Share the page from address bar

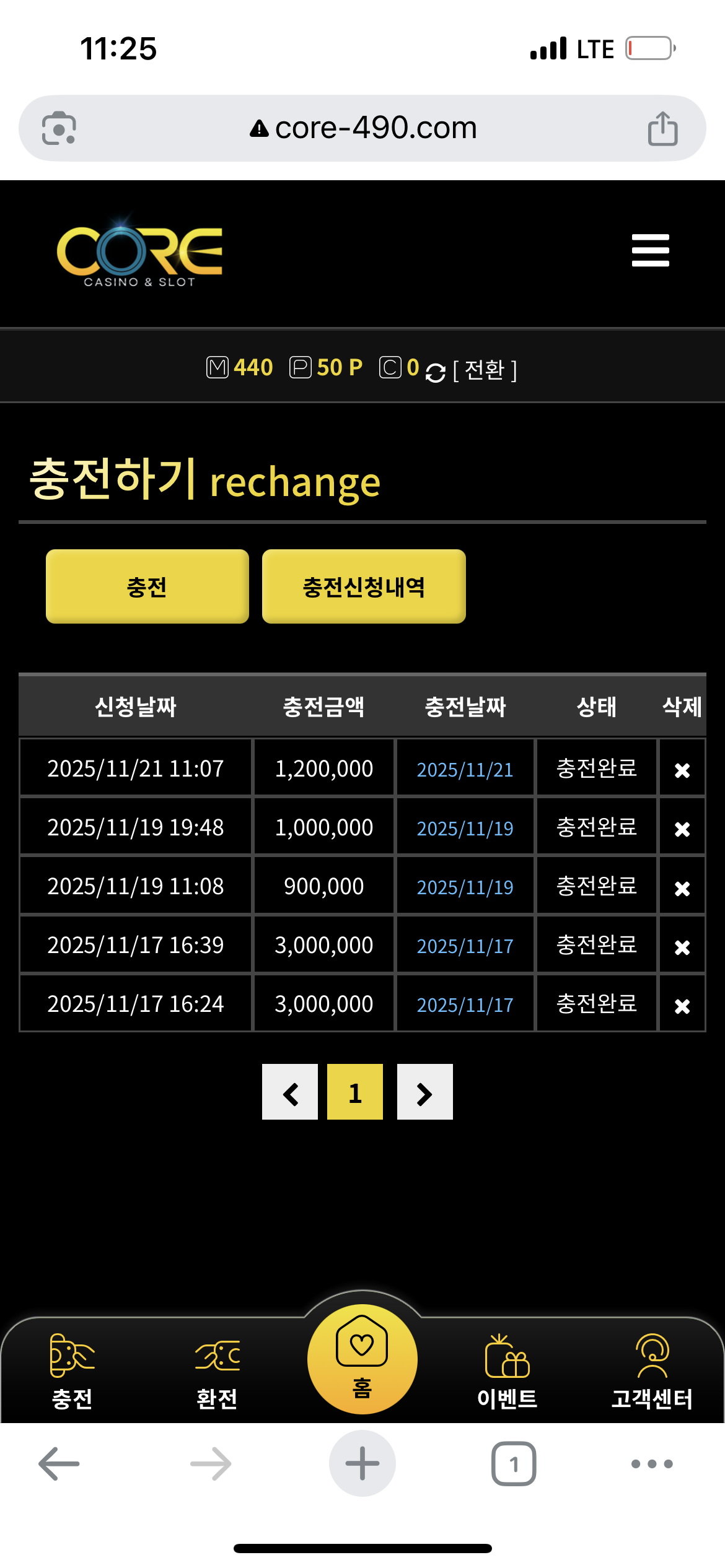662,128
